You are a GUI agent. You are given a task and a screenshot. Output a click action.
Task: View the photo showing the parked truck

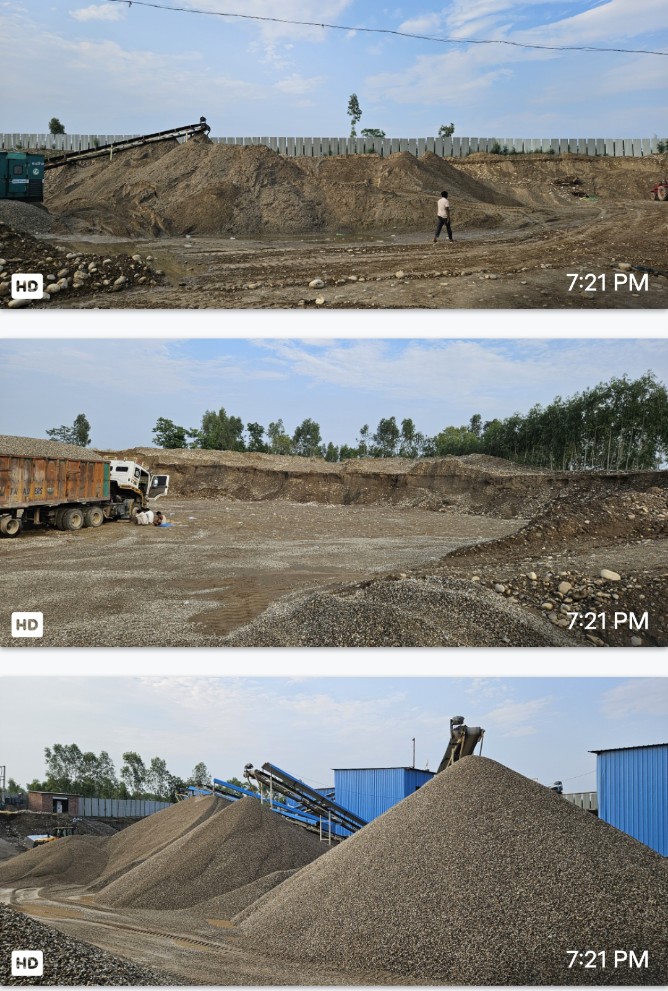click(x=334, y=492)
